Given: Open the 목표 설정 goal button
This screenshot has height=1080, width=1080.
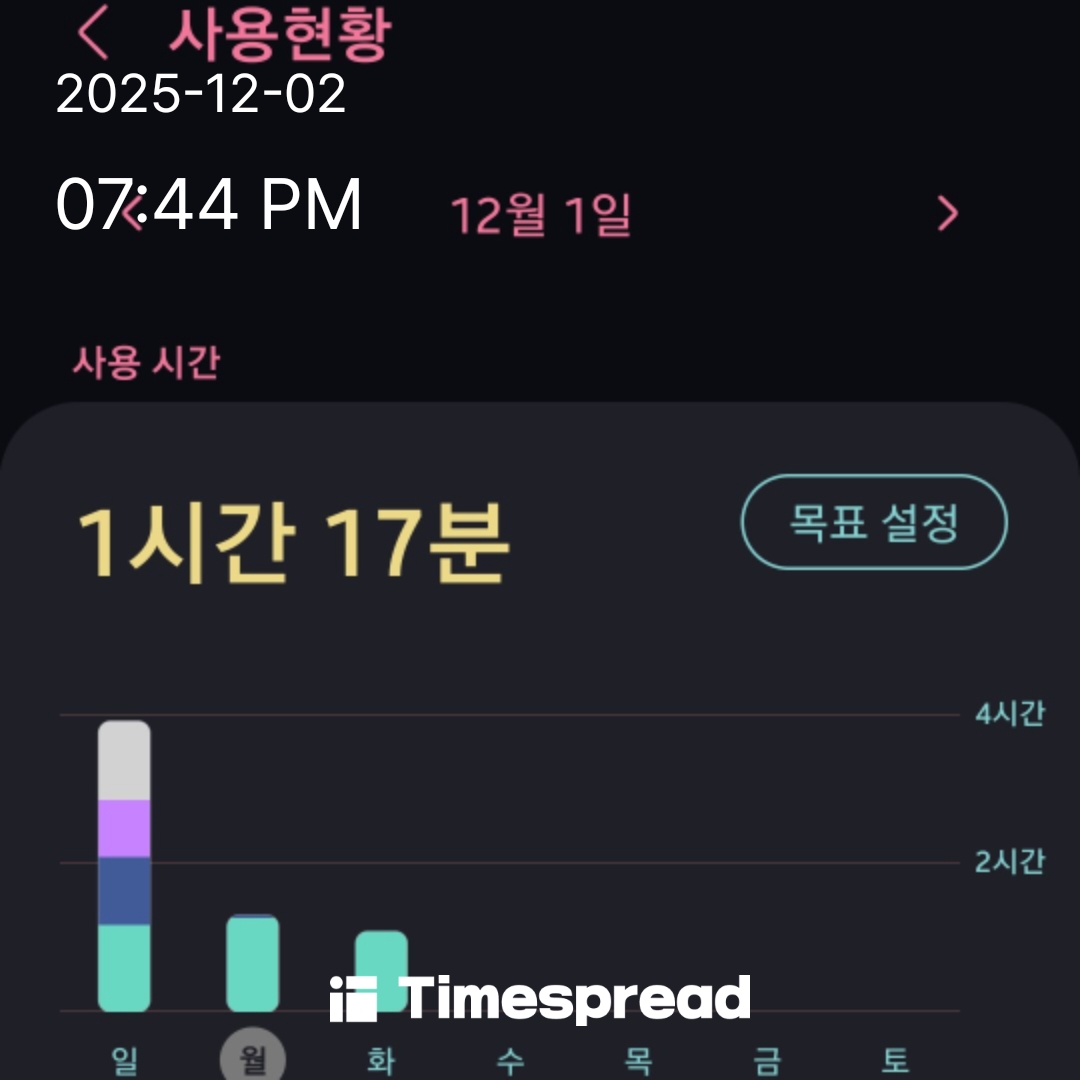Looking at the screenshot, I should coord(873,522).
